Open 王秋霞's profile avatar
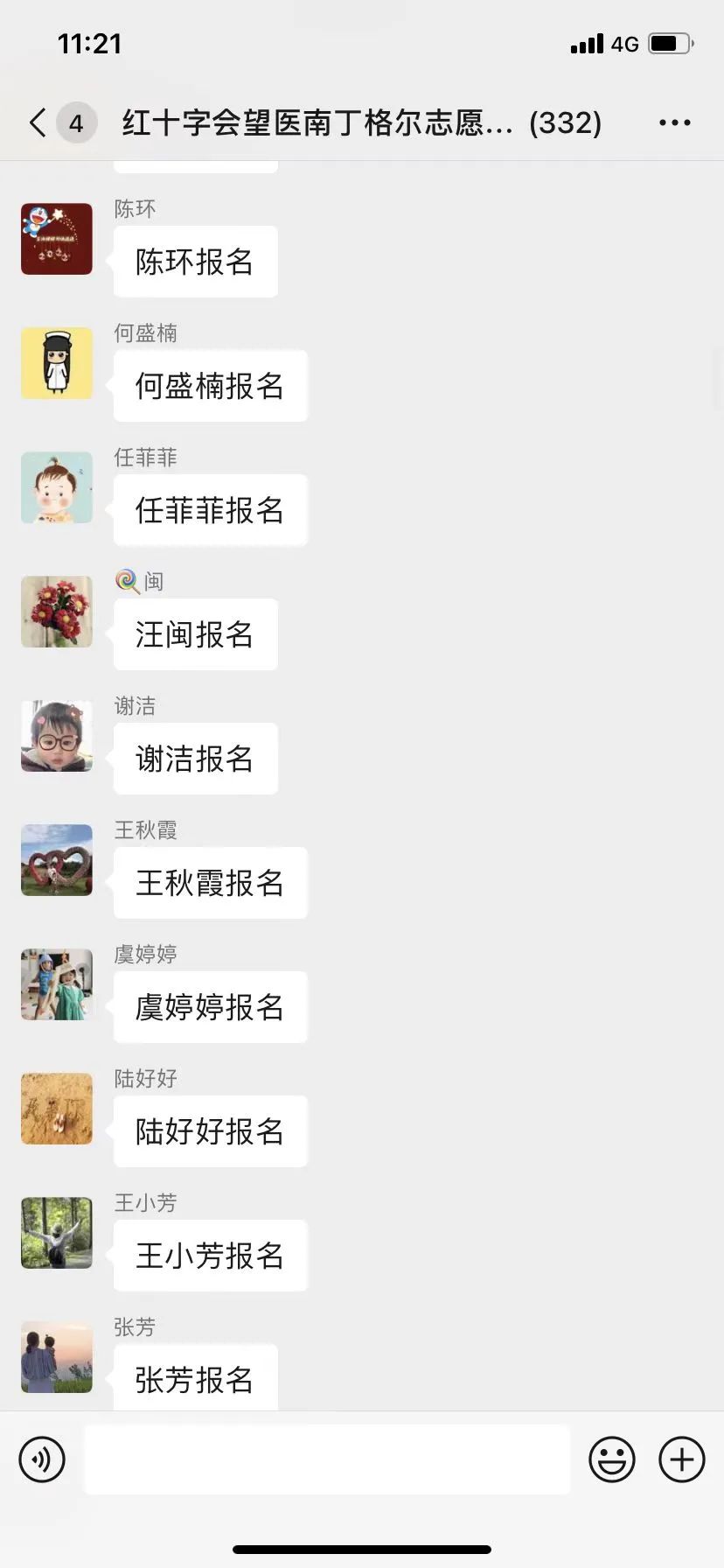The image size is (724, 1568). [57, 860]
